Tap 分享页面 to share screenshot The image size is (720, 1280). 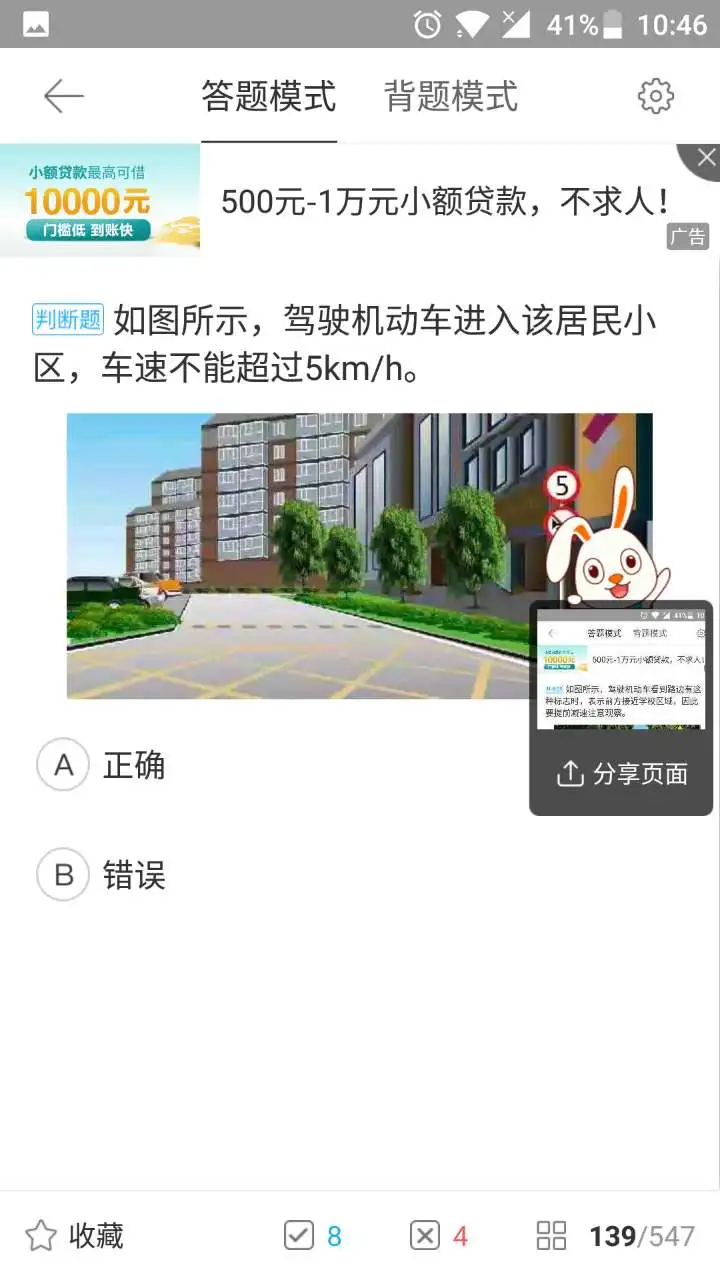click(x=622, y=774)
